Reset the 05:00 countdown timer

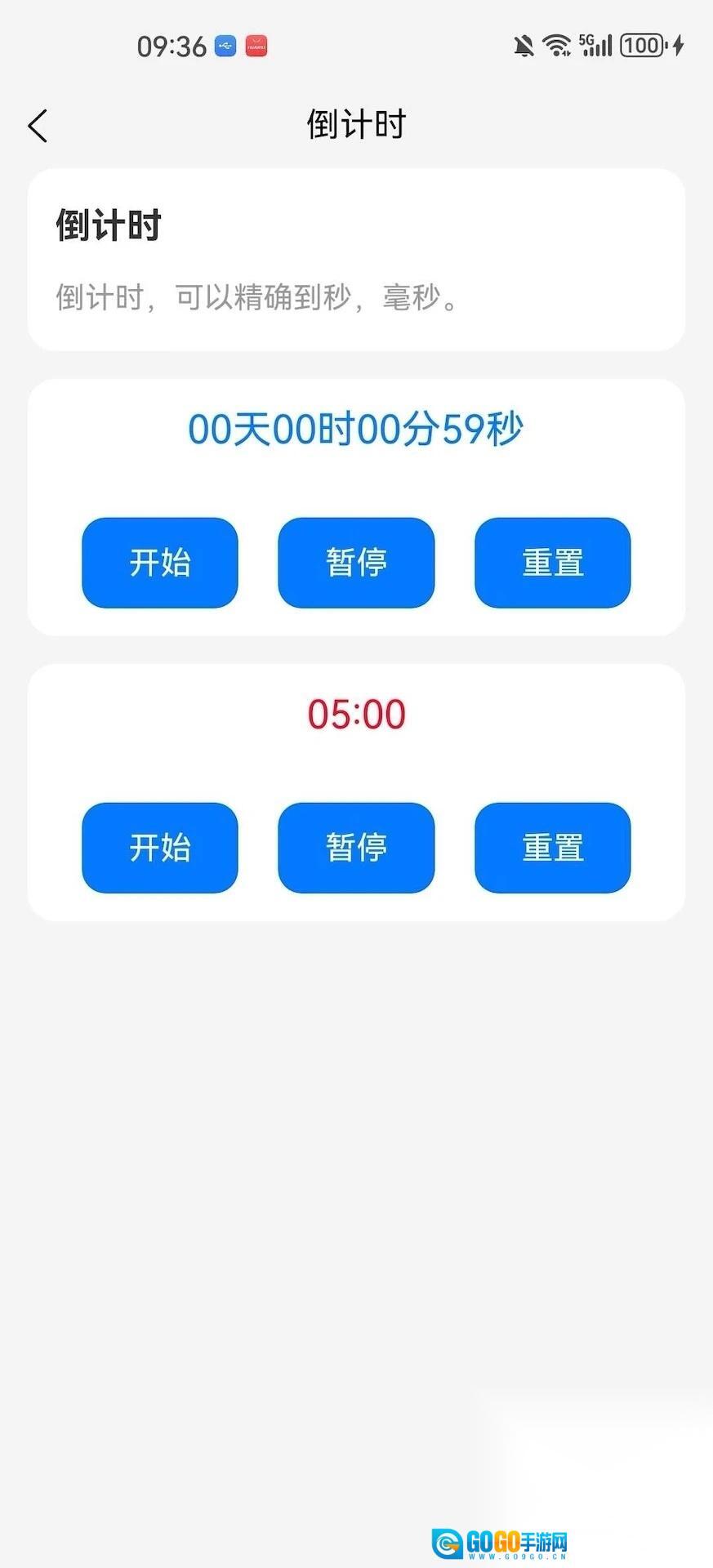pos(552,848)
